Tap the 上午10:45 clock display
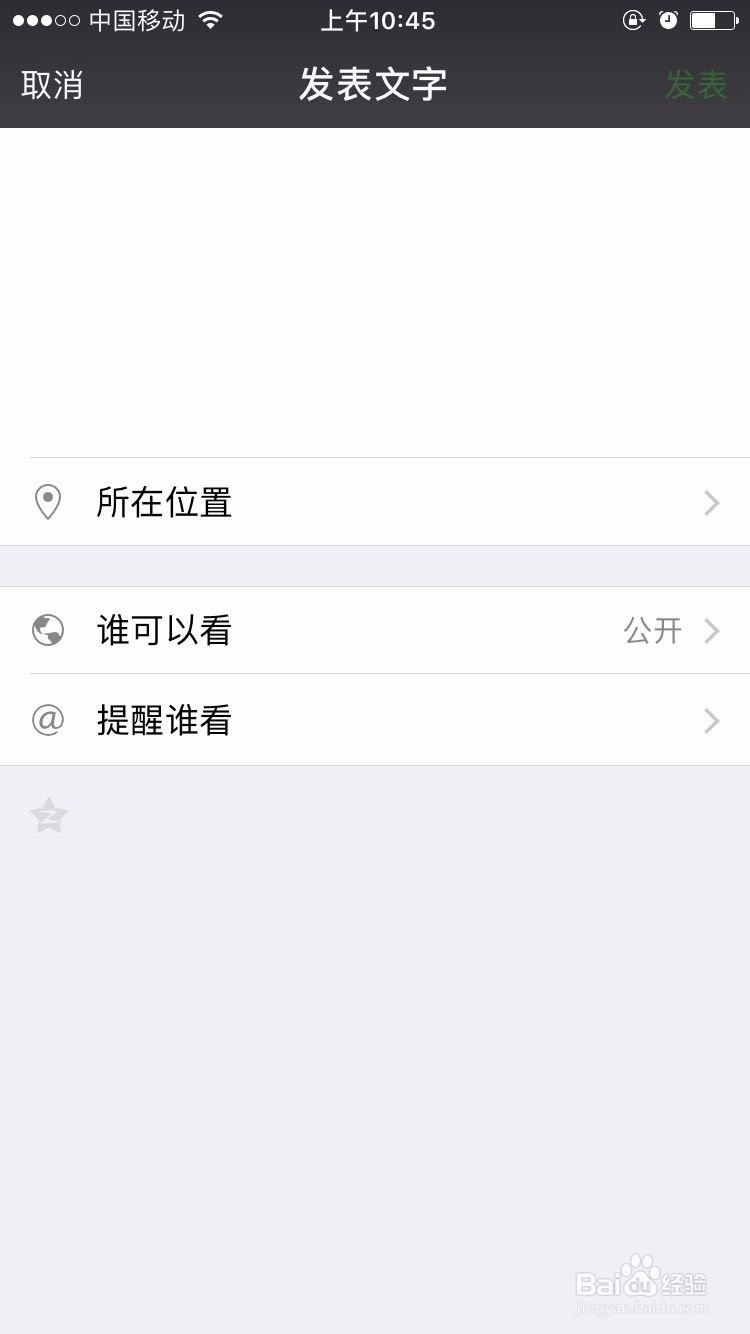This screenshot has height=1334, width=750. click(377, 20)
